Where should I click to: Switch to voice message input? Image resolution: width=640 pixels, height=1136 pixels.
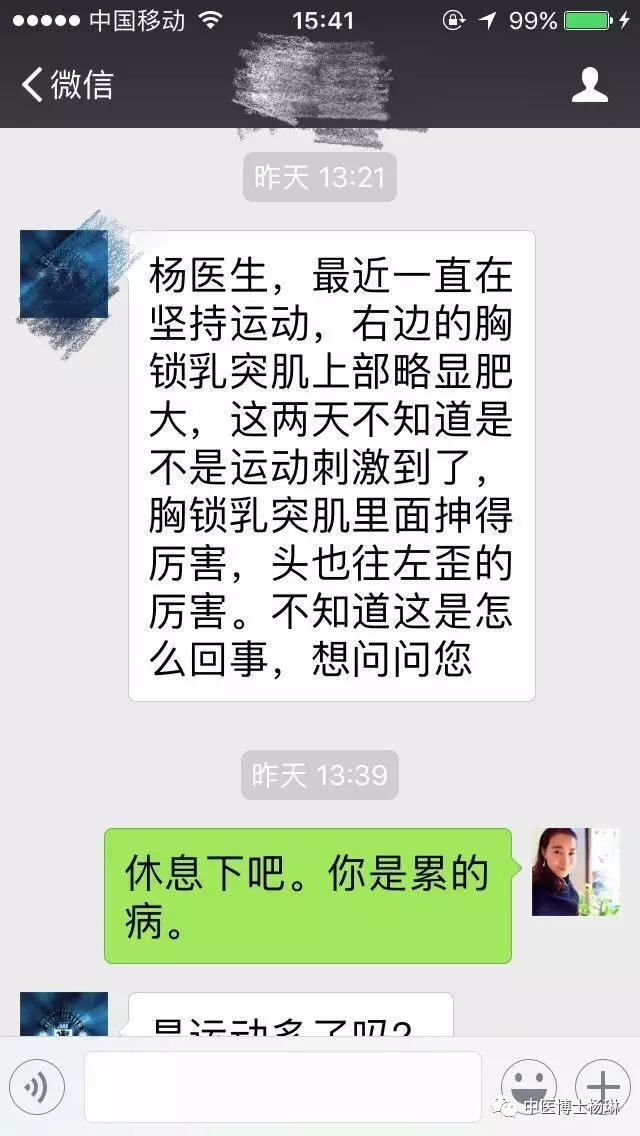click(36, 1086)
